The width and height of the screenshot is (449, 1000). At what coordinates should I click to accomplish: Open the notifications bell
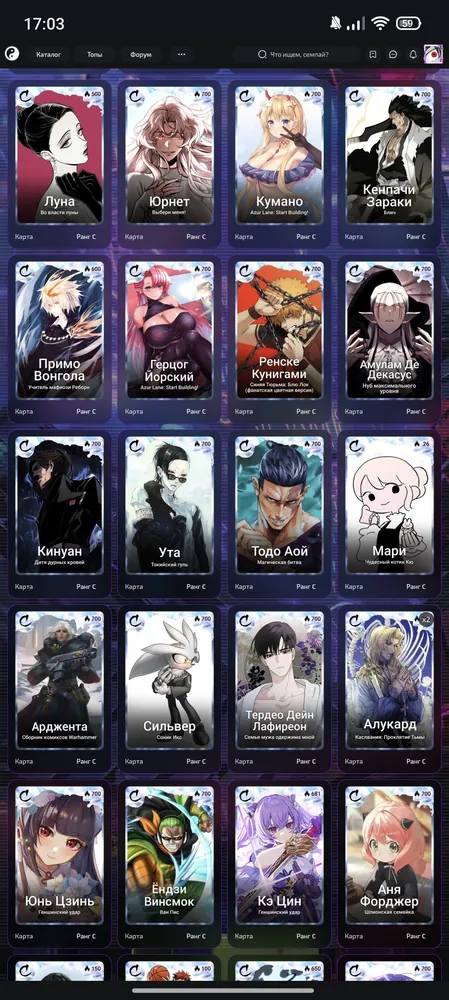[413, 55]
